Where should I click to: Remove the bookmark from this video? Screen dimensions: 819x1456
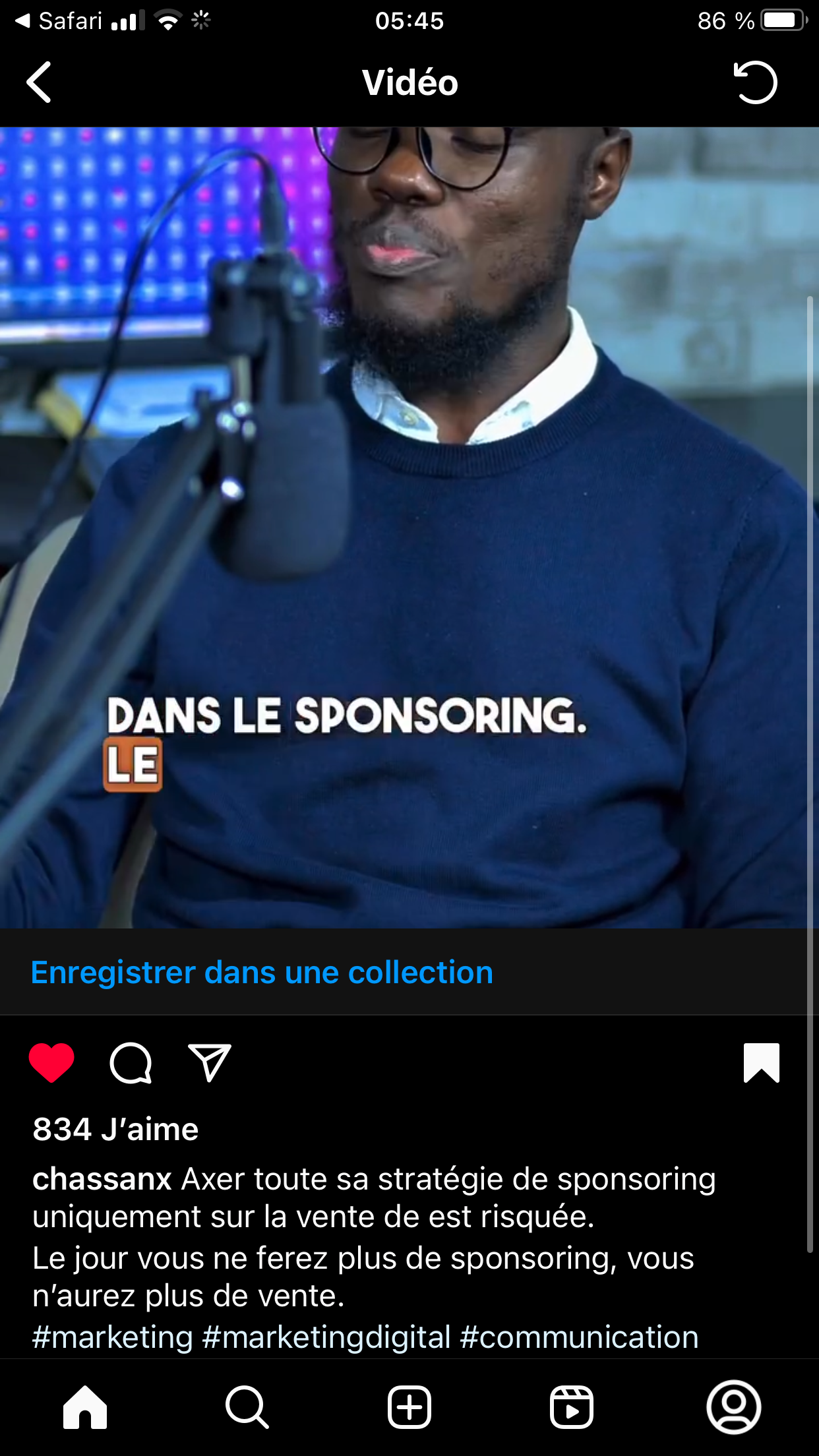[x=761, y=1062]
